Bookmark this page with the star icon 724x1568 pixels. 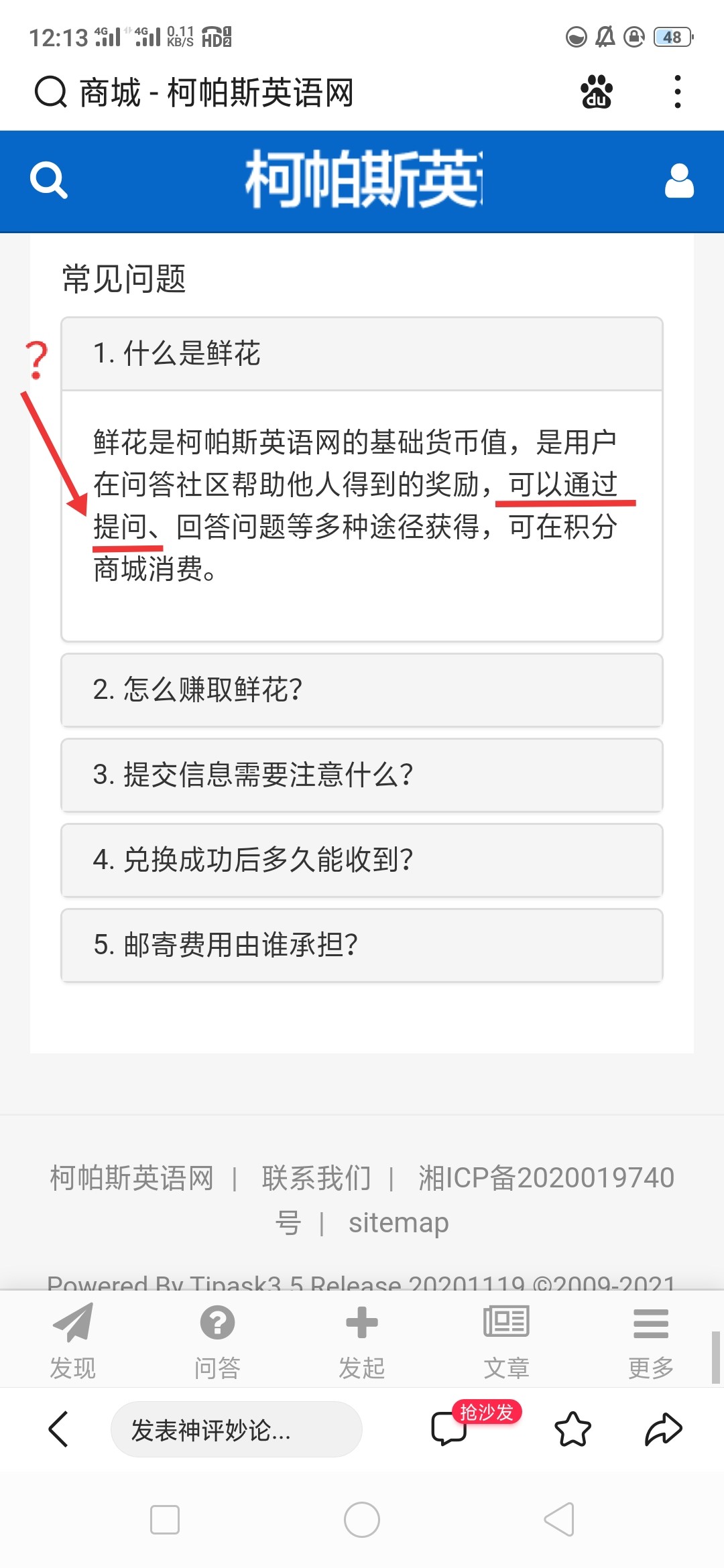(572, 1429)
